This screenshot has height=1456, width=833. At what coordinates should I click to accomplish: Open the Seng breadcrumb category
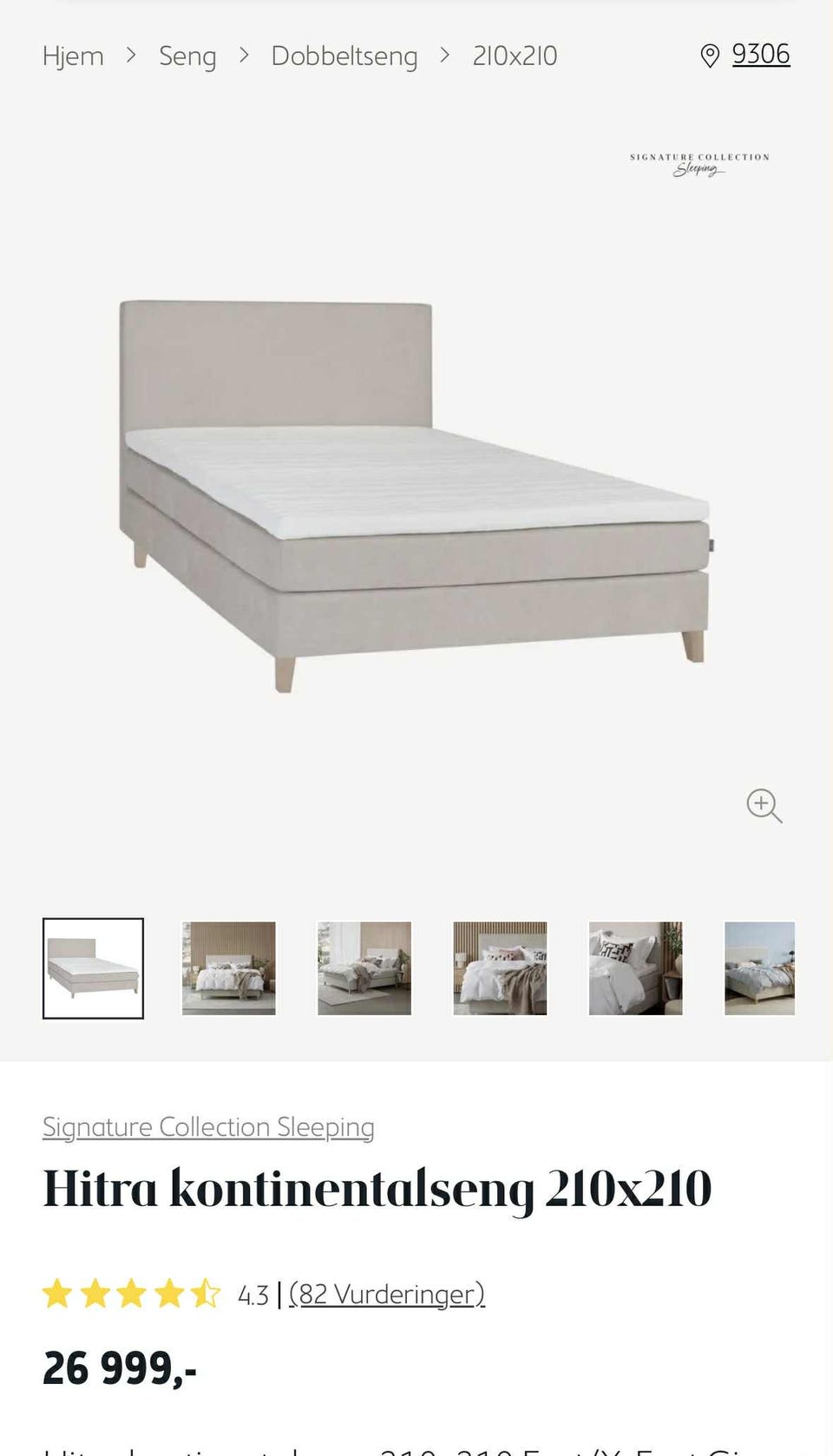(187, 56)
